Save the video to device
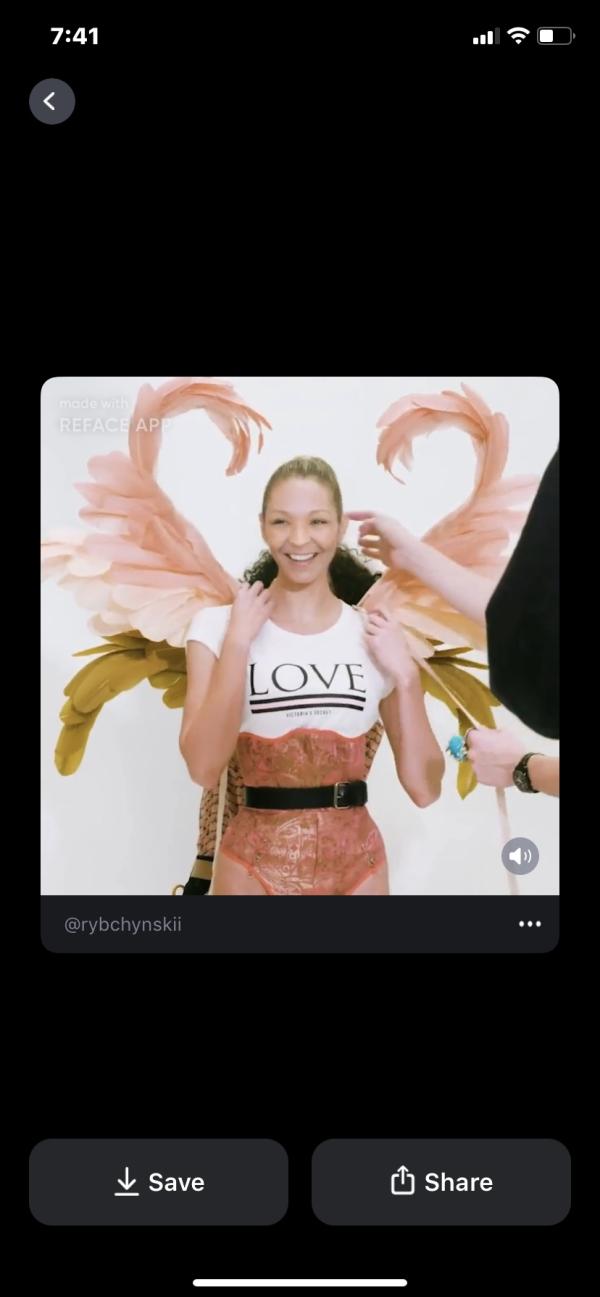This screenshot has height=1297, width=600. pos(159,1182)
